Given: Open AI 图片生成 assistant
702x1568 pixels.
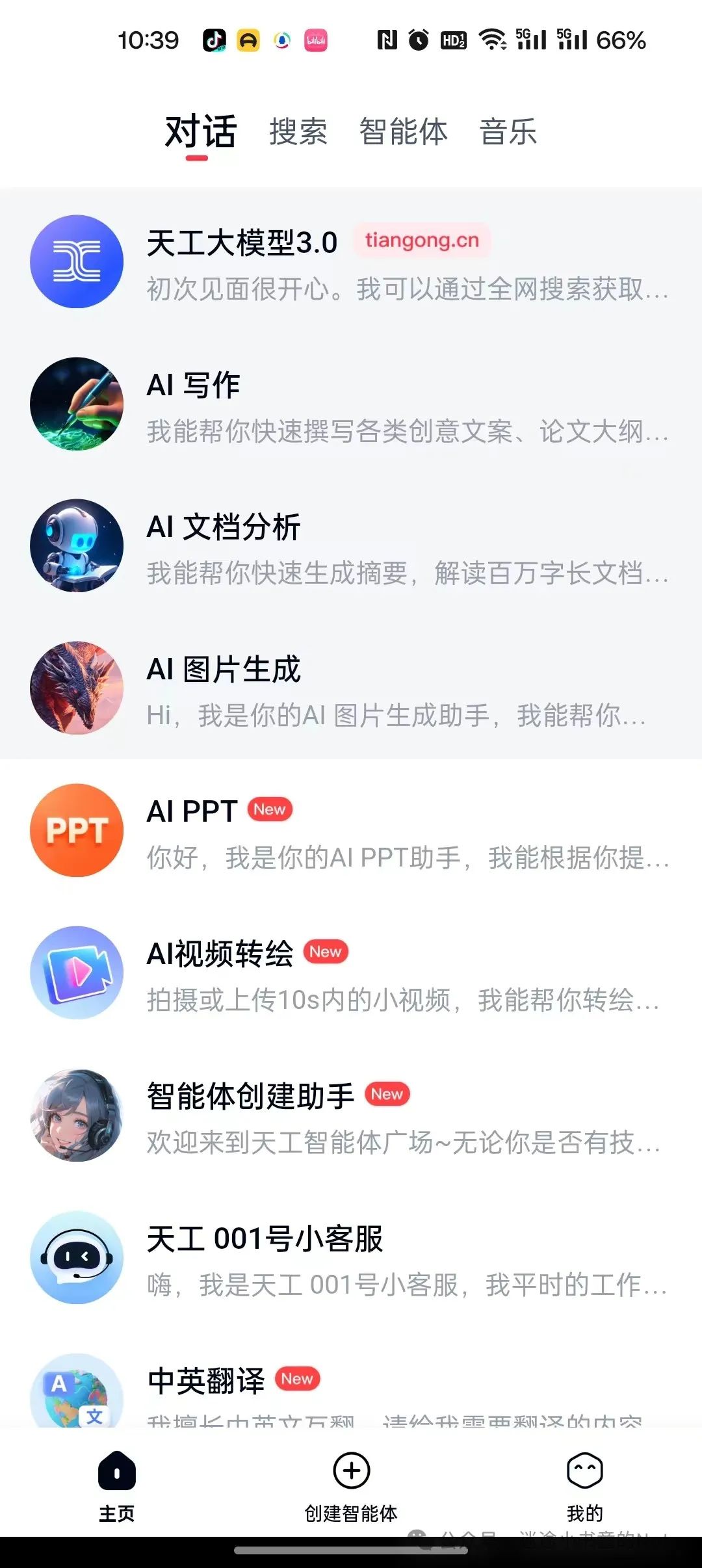Looking at the screenshot, I should coord(351,688).
